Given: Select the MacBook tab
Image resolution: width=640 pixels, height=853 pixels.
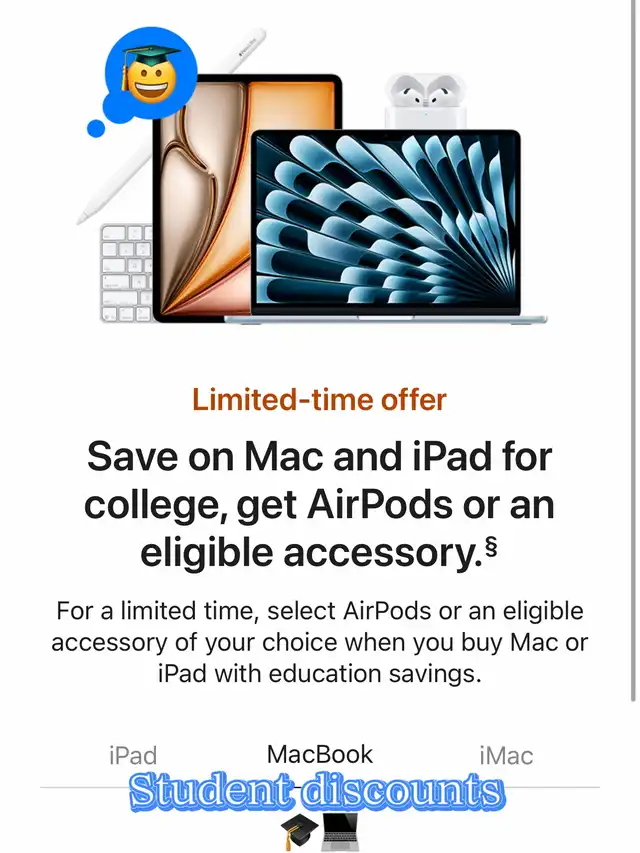Looking at the screenshot, I should pyautogui.click(x=320, y=754).
